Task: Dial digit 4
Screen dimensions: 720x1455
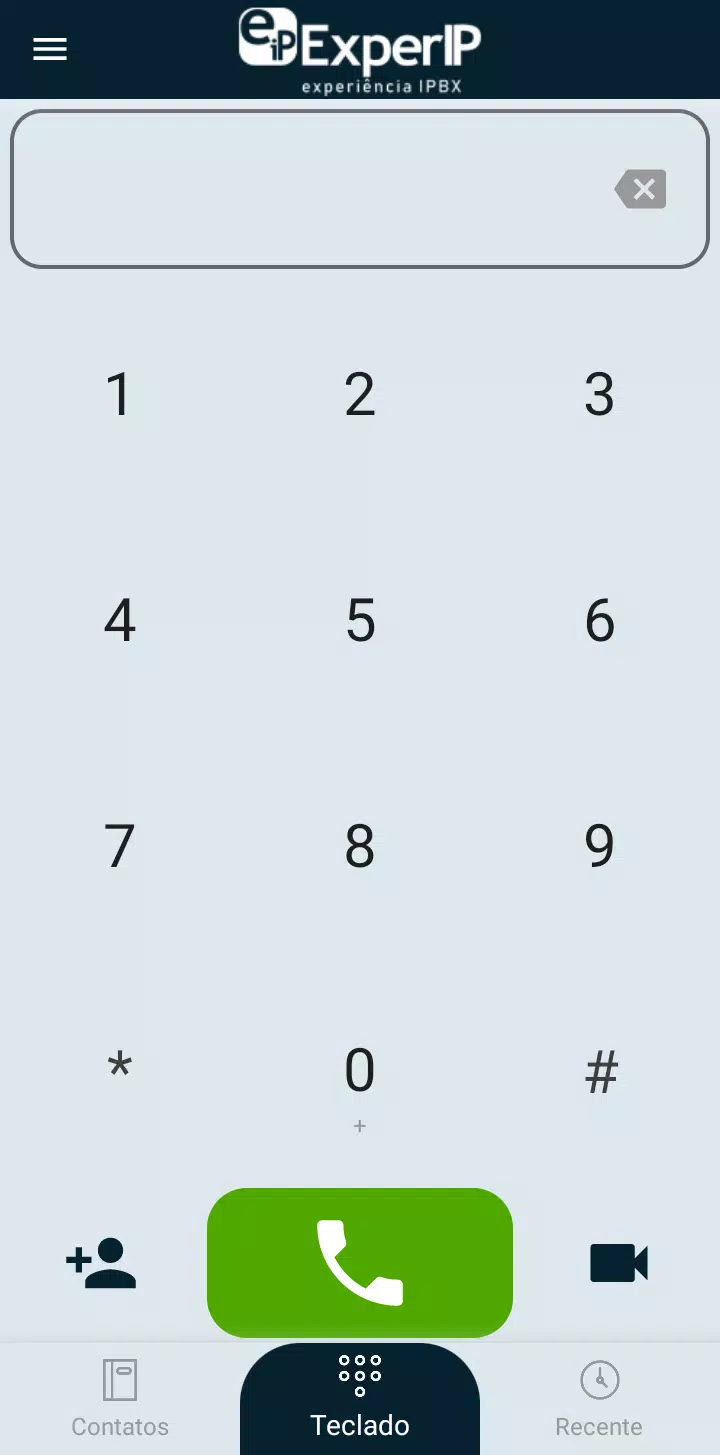Action: tap(119, 621)
